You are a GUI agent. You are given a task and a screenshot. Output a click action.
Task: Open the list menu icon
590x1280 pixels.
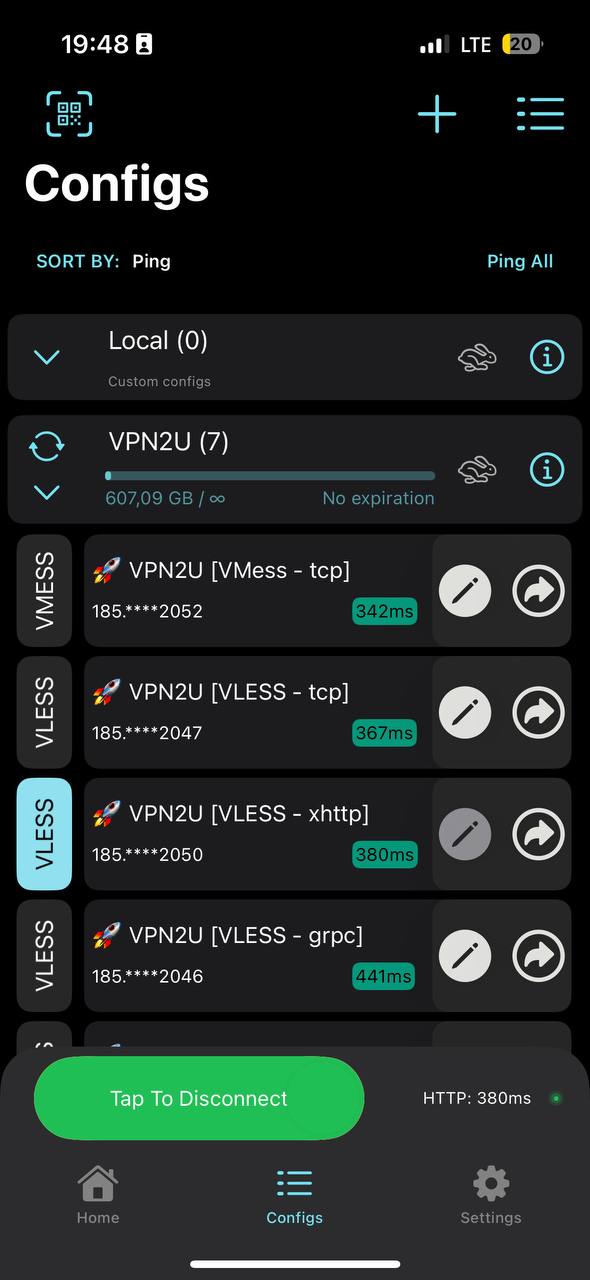coord(540,113)
